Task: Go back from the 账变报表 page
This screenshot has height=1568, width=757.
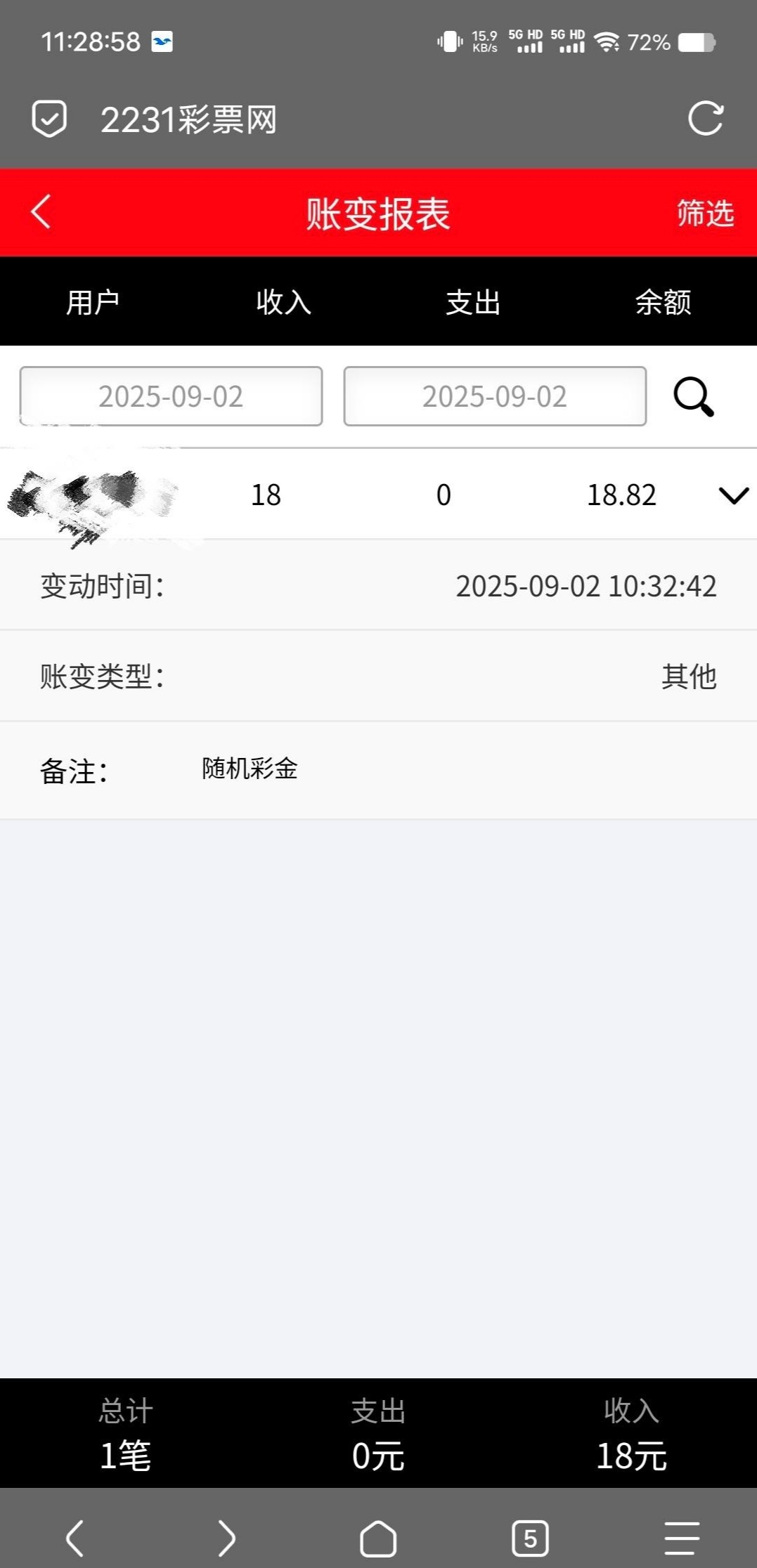Action: (x=41, y=212)
